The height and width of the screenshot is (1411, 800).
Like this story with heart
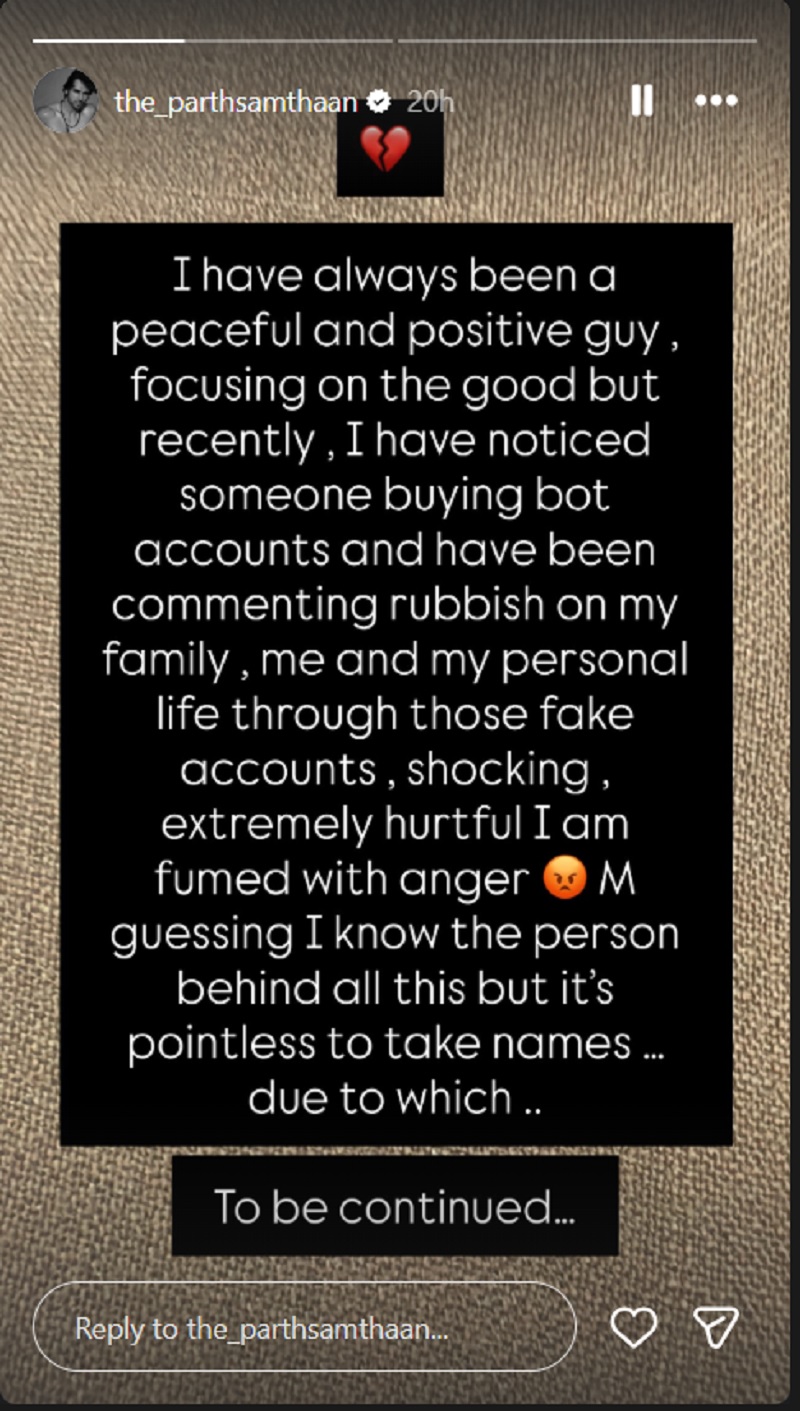coord(633,1327)
